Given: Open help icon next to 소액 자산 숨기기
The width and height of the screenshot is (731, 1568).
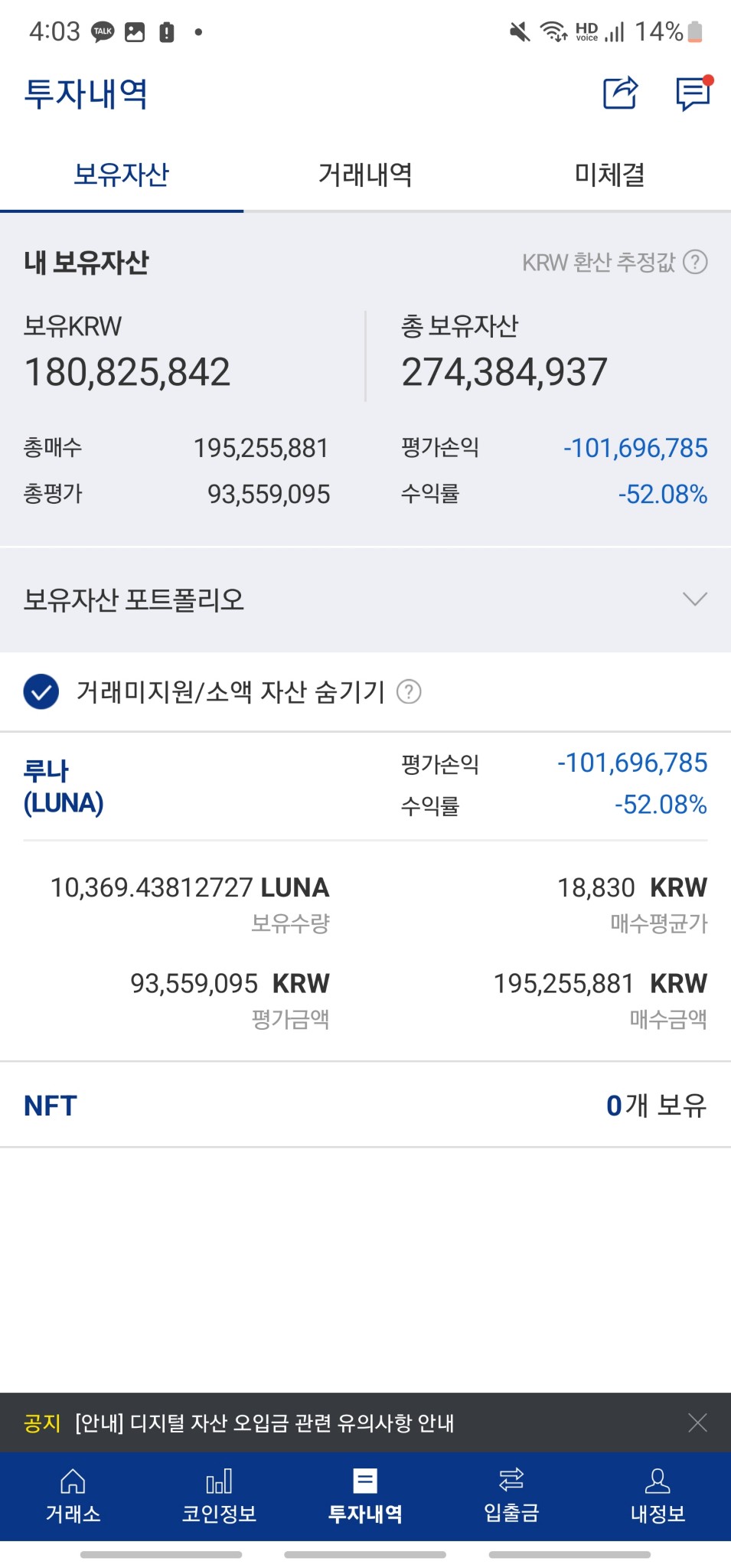Looking at the screenshot, I should [x=409, y=692].
